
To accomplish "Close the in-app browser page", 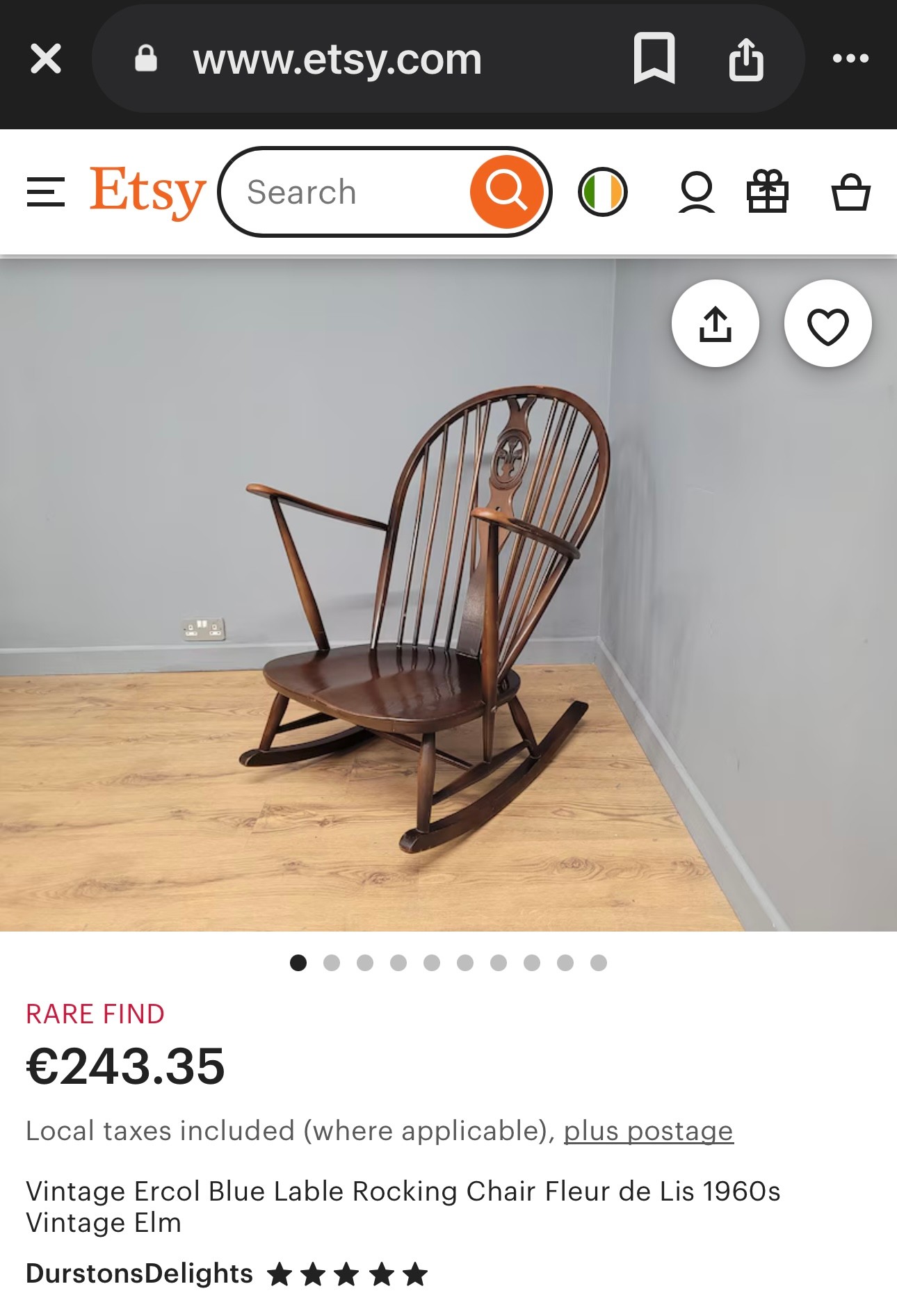I will pos(46,58).
